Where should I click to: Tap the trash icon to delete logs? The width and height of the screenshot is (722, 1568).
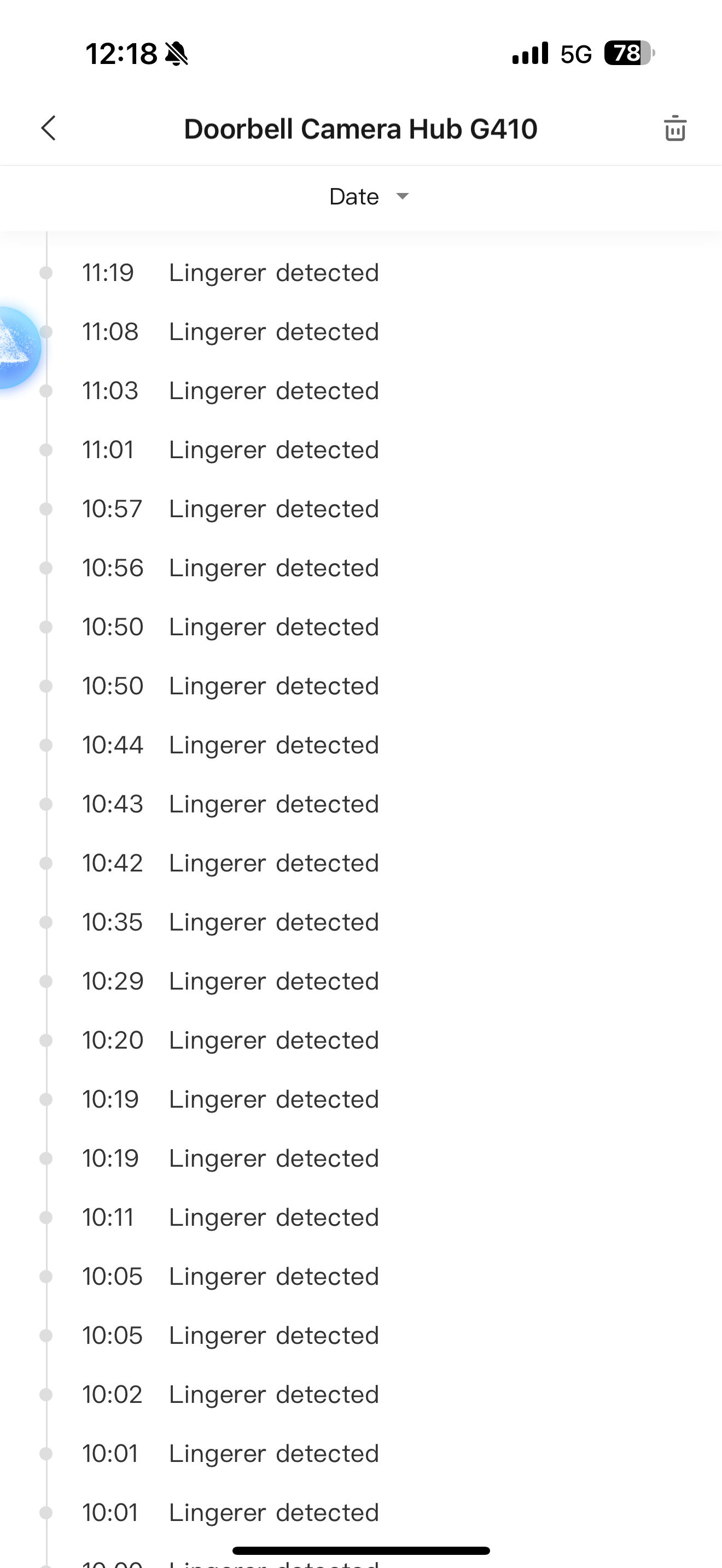click(674, 128)
